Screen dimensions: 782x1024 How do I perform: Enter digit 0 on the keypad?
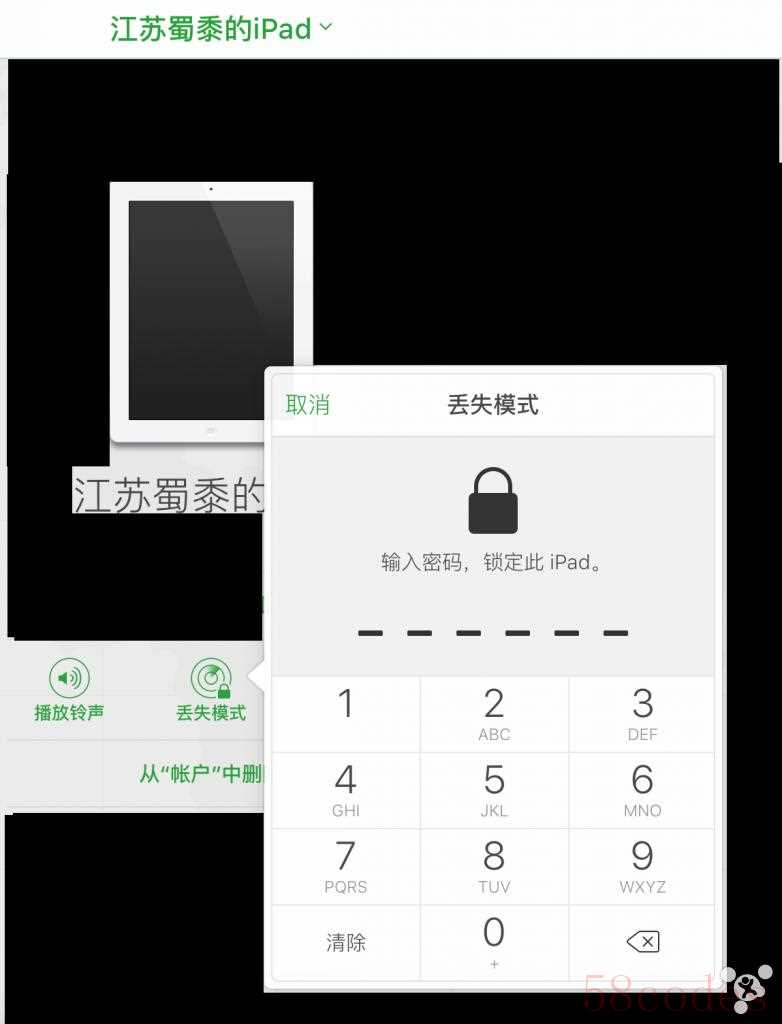point(494,942)
